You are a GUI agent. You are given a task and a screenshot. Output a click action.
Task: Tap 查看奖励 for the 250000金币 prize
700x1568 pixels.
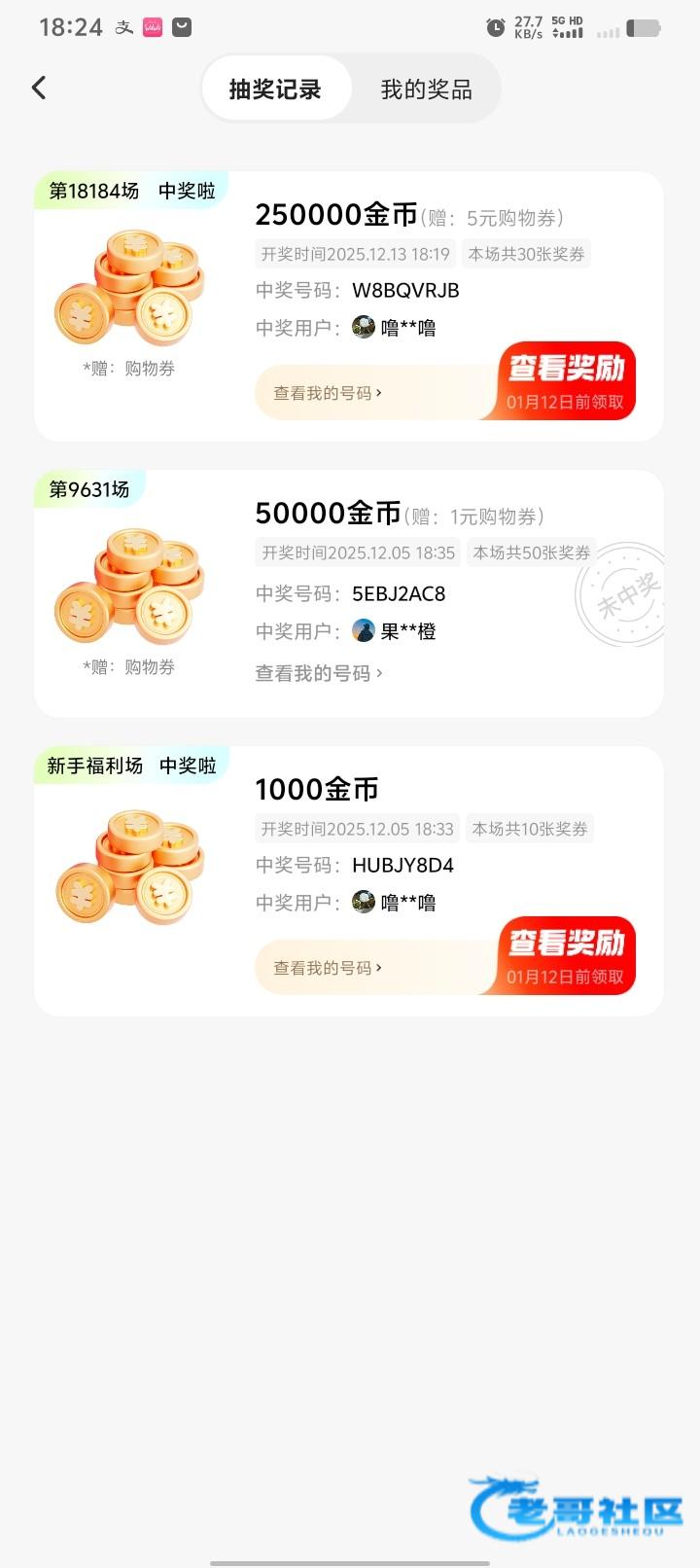click(x=566, y=382)
